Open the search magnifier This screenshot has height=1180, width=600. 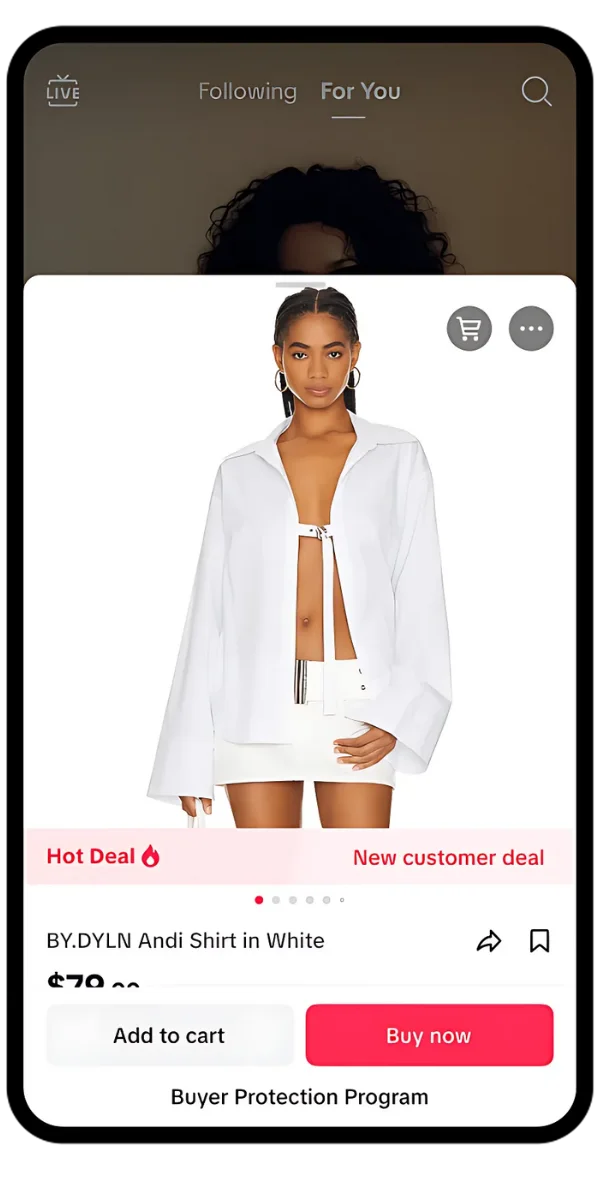(537, 91)
